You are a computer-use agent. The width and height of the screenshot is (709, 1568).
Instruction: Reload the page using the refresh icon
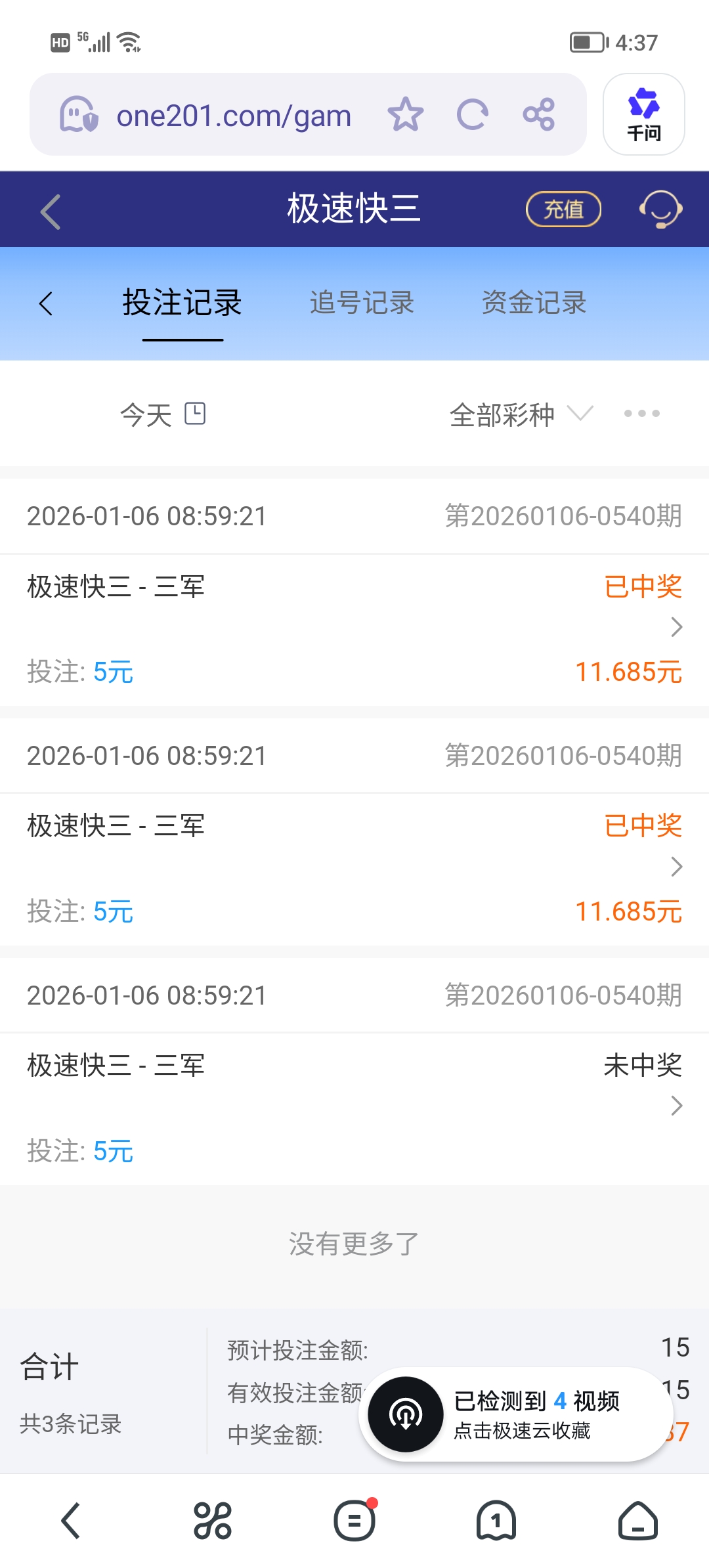point(472,114)
